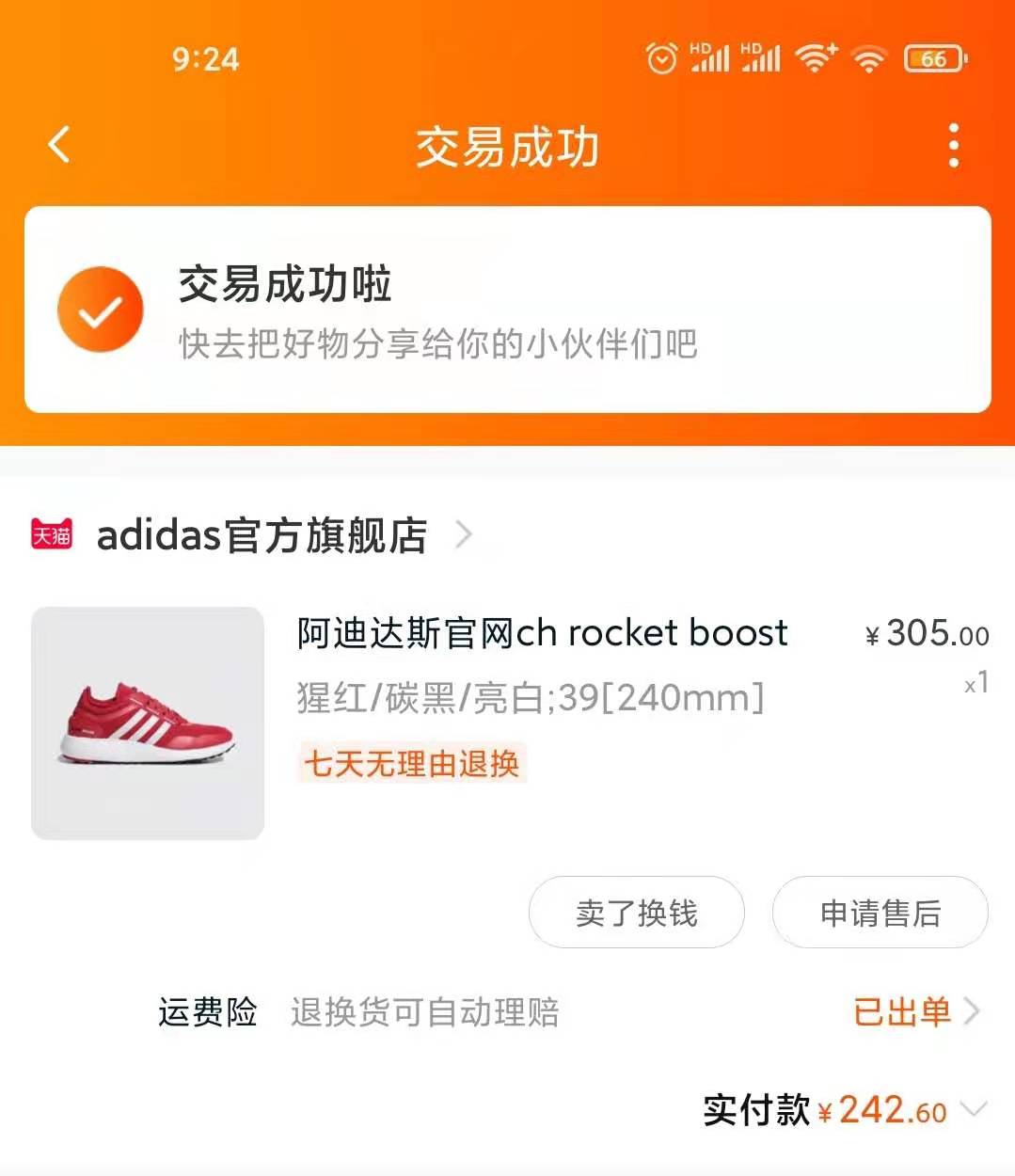Tap the battery indicator showing 66

coord(932,58)
